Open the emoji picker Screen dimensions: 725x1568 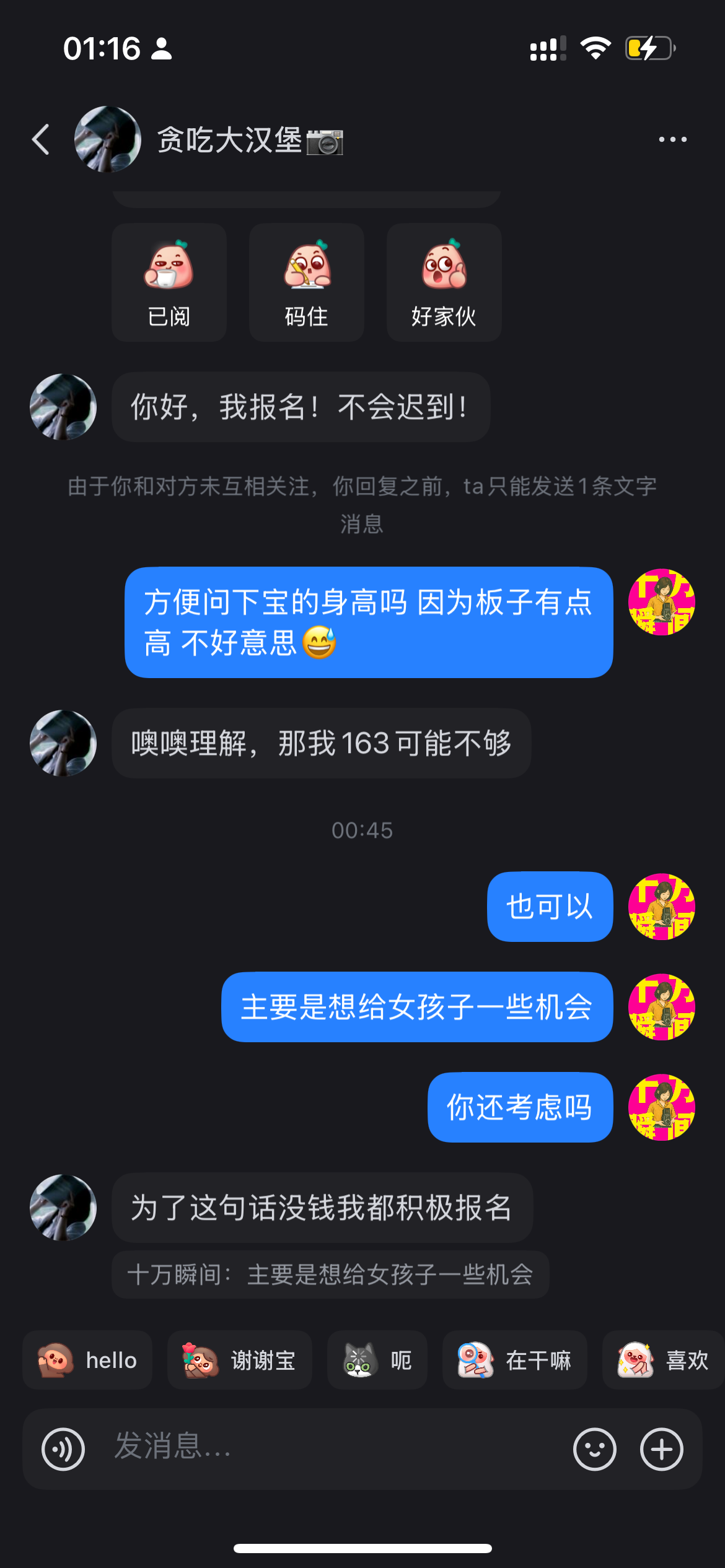[595, 1449]
